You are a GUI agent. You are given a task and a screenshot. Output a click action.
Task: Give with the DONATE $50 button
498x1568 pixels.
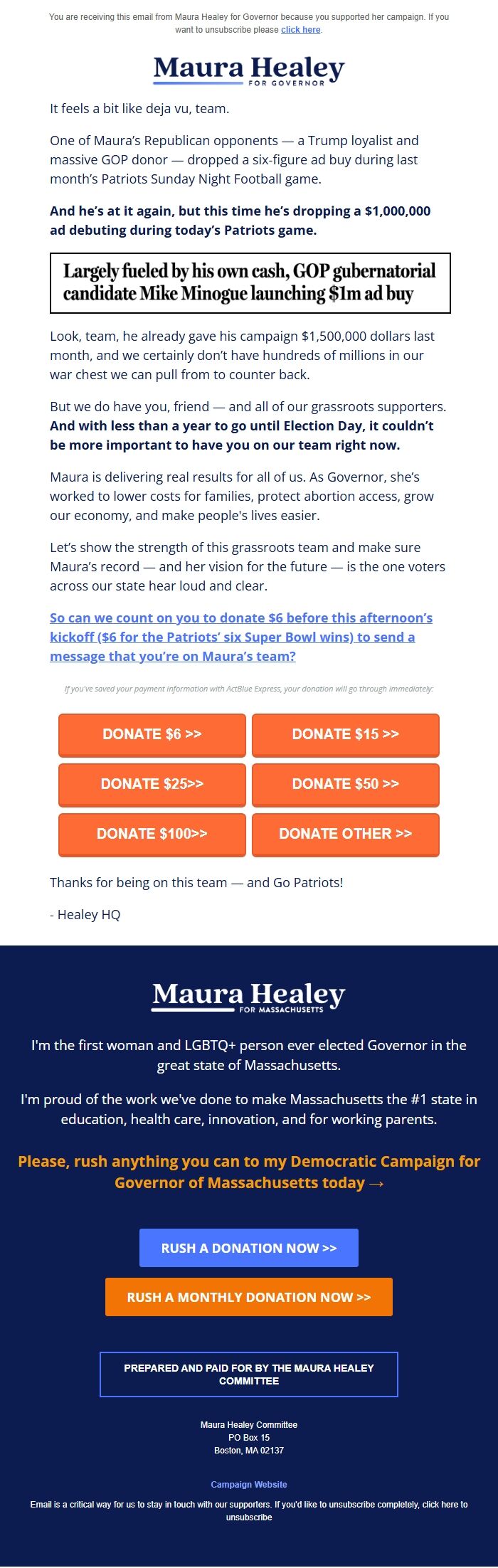[x=345, y=784]
